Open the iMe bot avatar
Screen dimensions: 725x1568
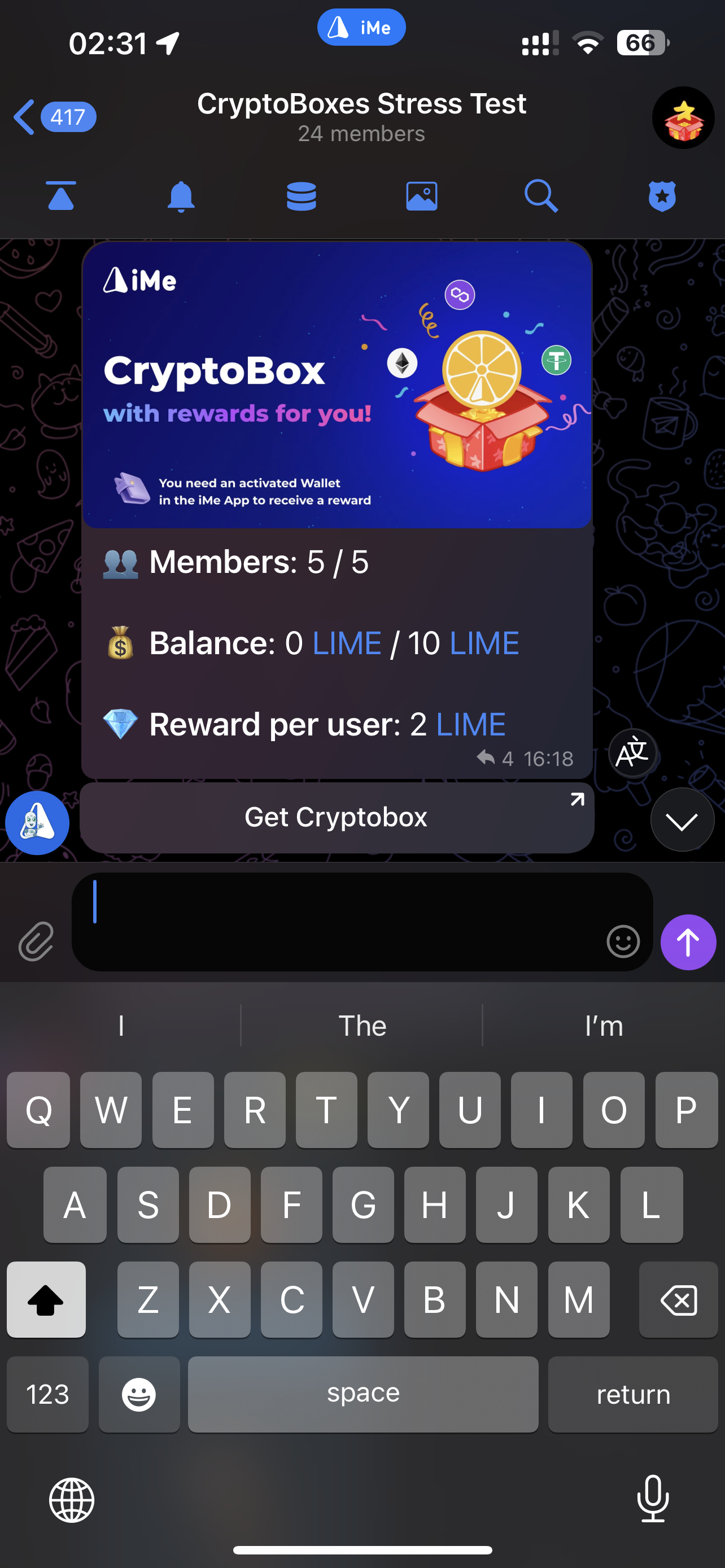pos(37,823)
